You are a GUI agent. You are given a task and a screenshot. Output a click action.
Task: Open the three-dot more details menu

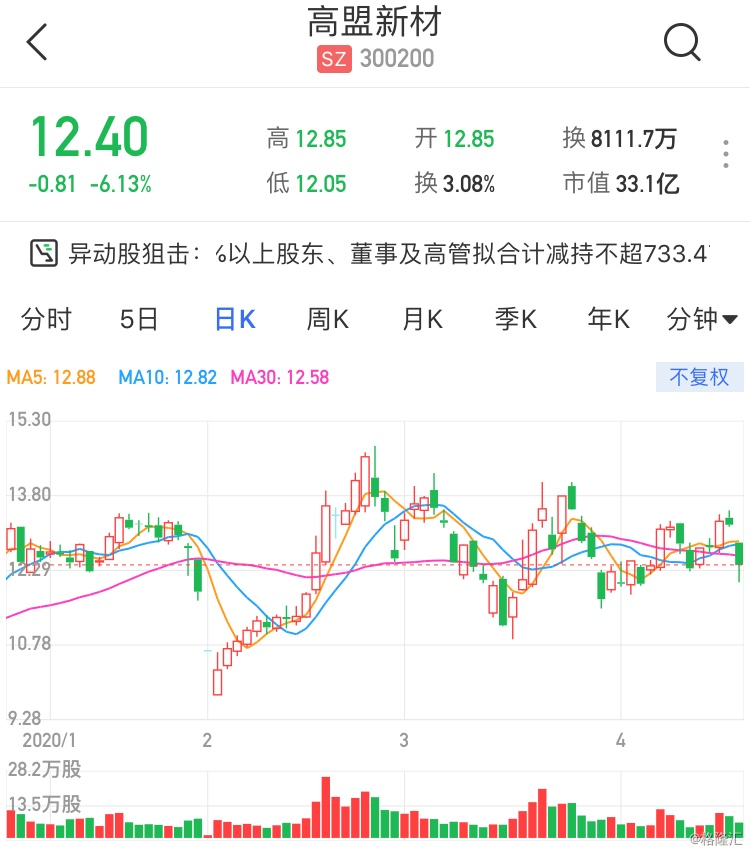coord(727,157)
